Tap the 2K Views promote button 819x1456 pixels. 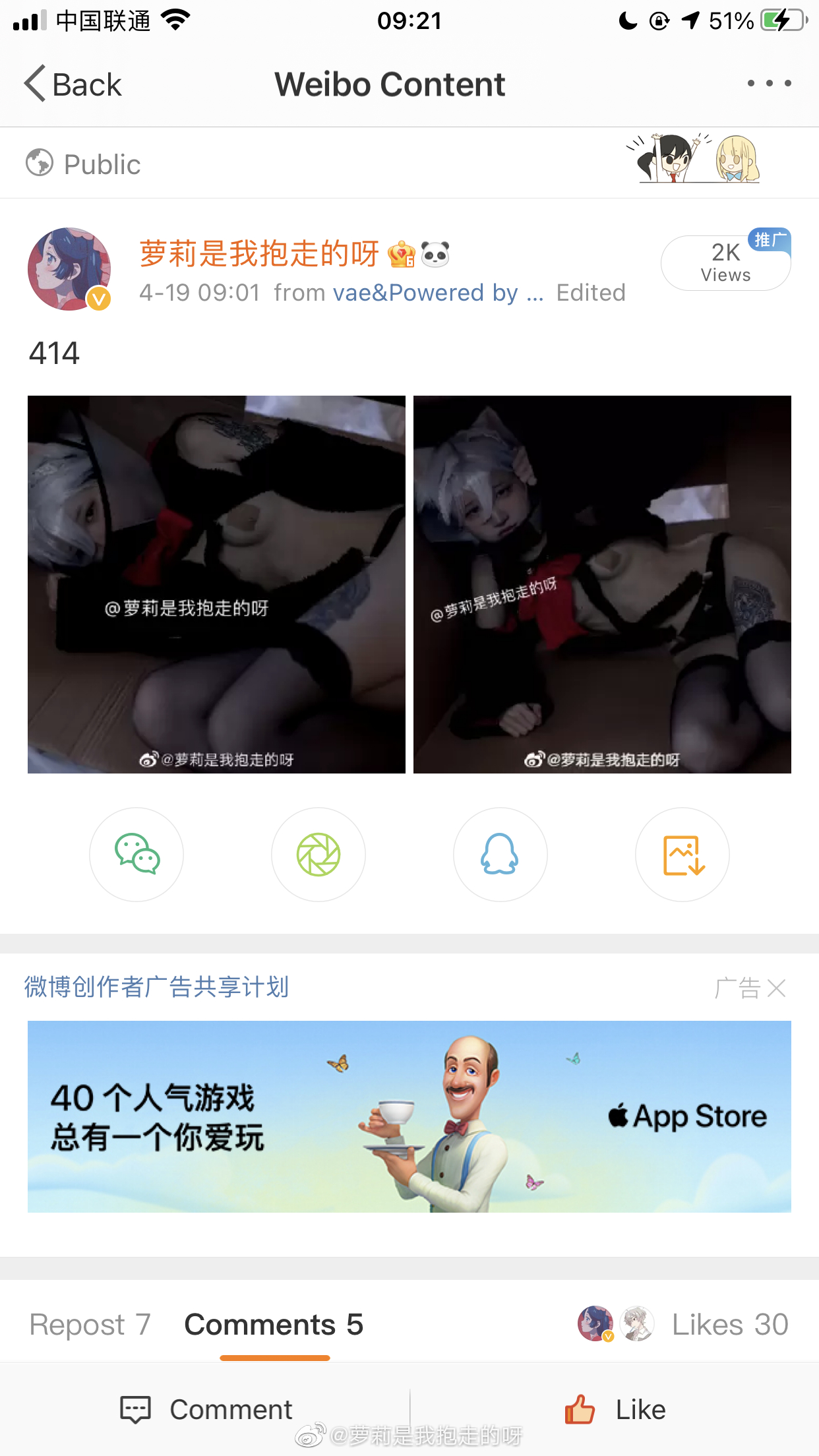coord(725,262)
